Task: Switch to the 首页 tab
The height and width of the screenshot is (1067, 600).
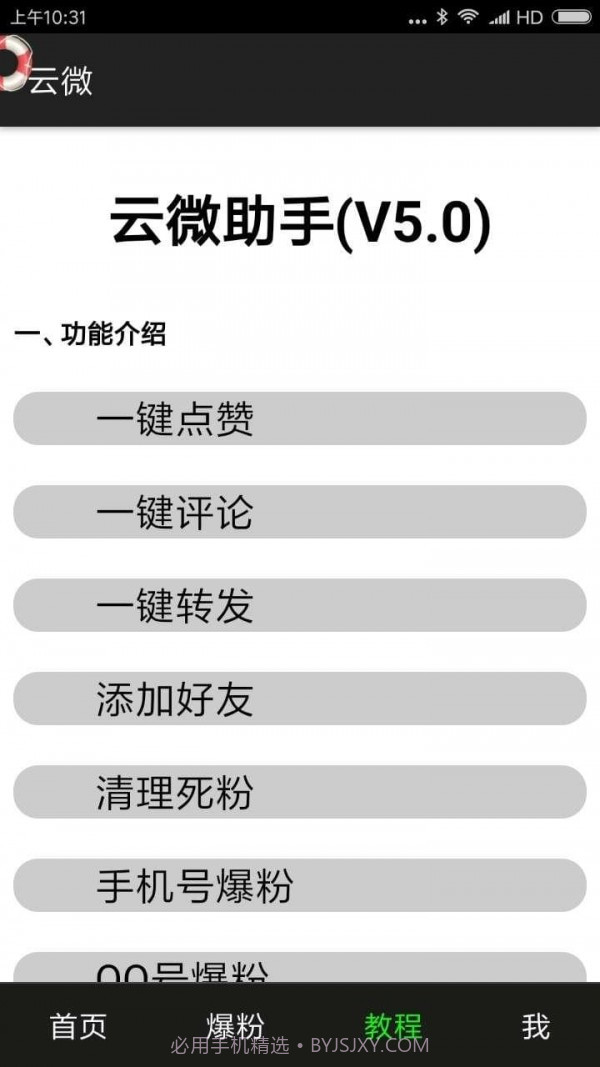Action: click(78, 1026)
